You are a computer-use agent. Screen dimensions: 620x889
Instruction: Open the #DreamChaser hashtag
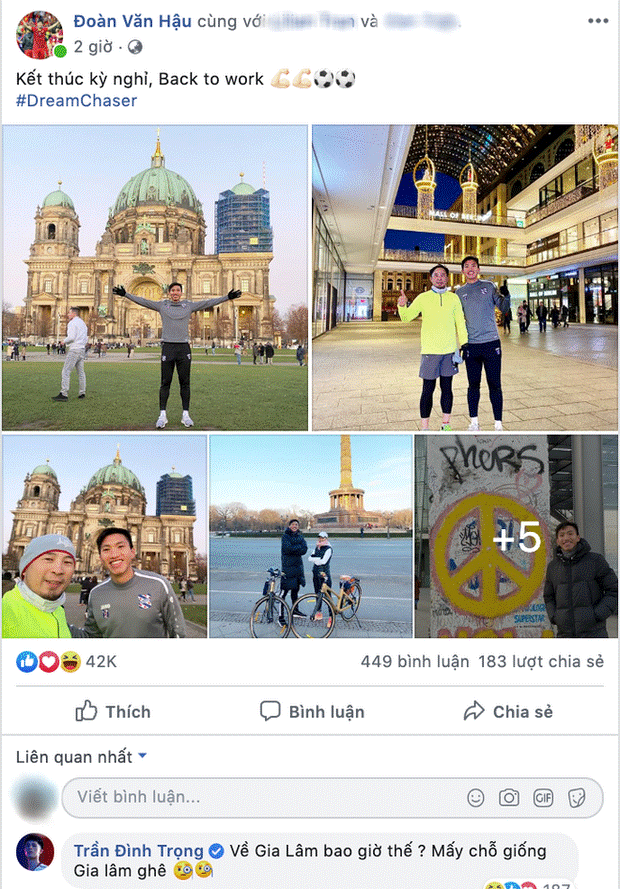click(x=77, y=100)
